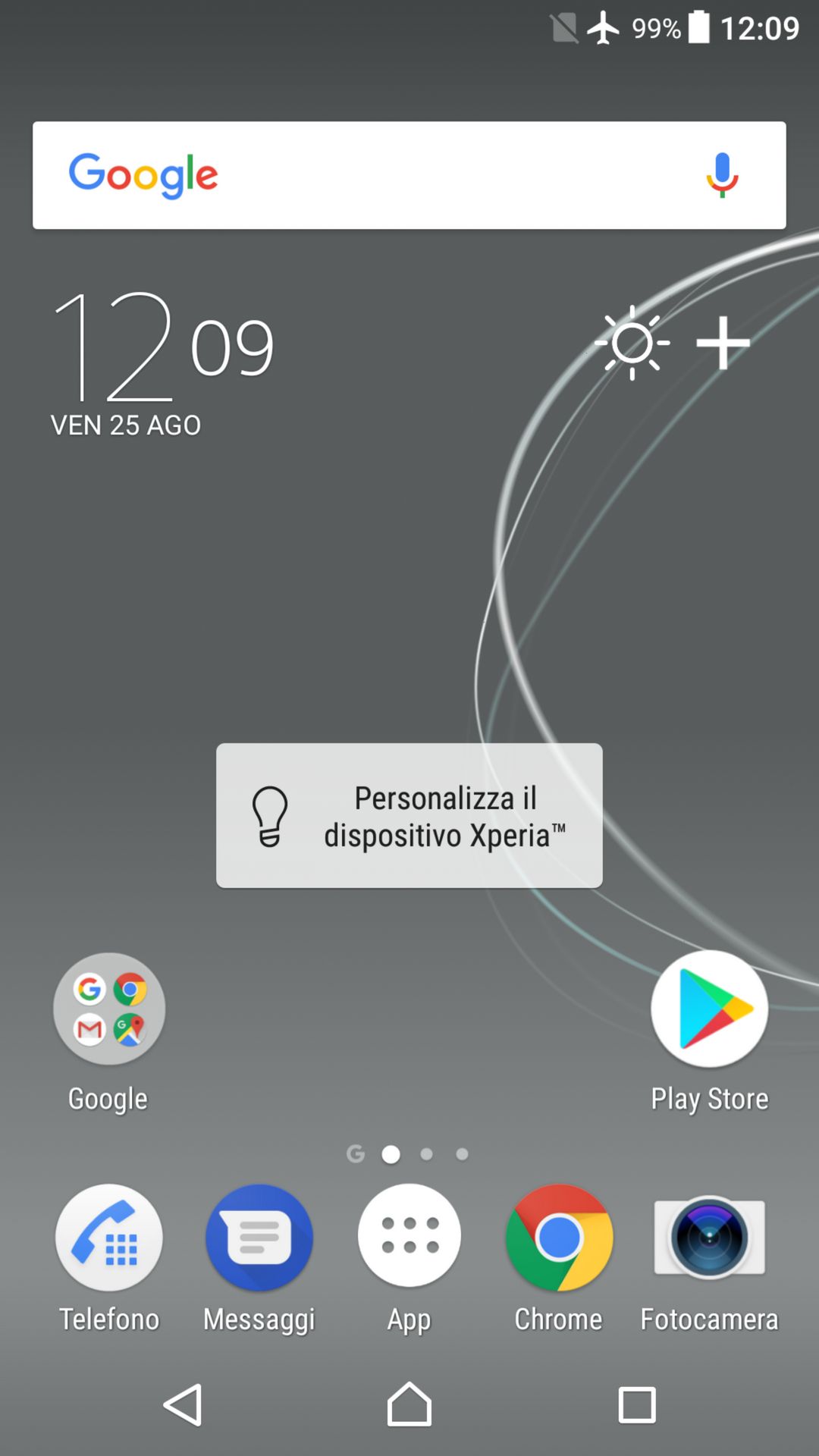Screen dimensions: 819x1456
Task: Open the weather sun widget
Action: pos(632,343)
